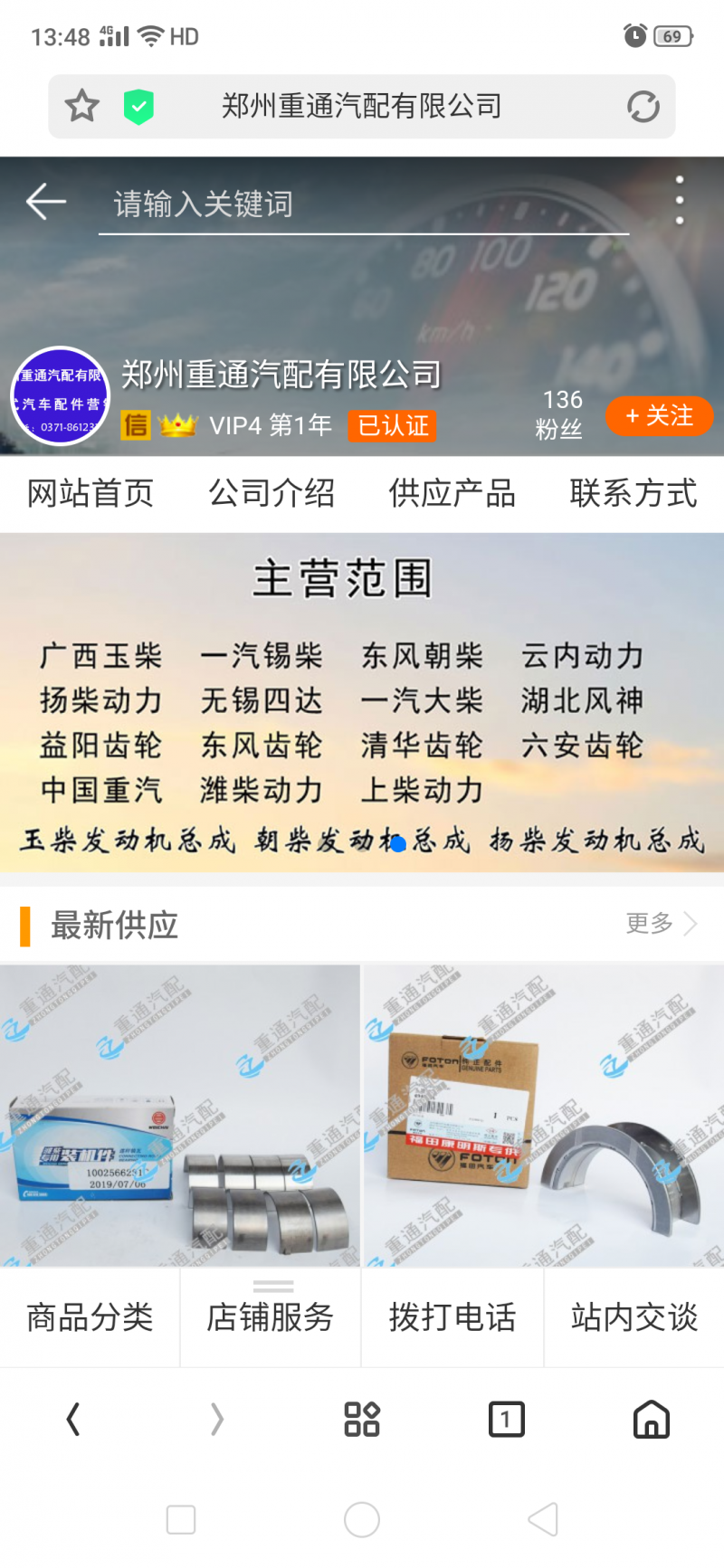Image resolution: width=724 pixels, height=1568 pixels.
Task: Bookmark this page with the star icon
Action: (x=81, y=107)
